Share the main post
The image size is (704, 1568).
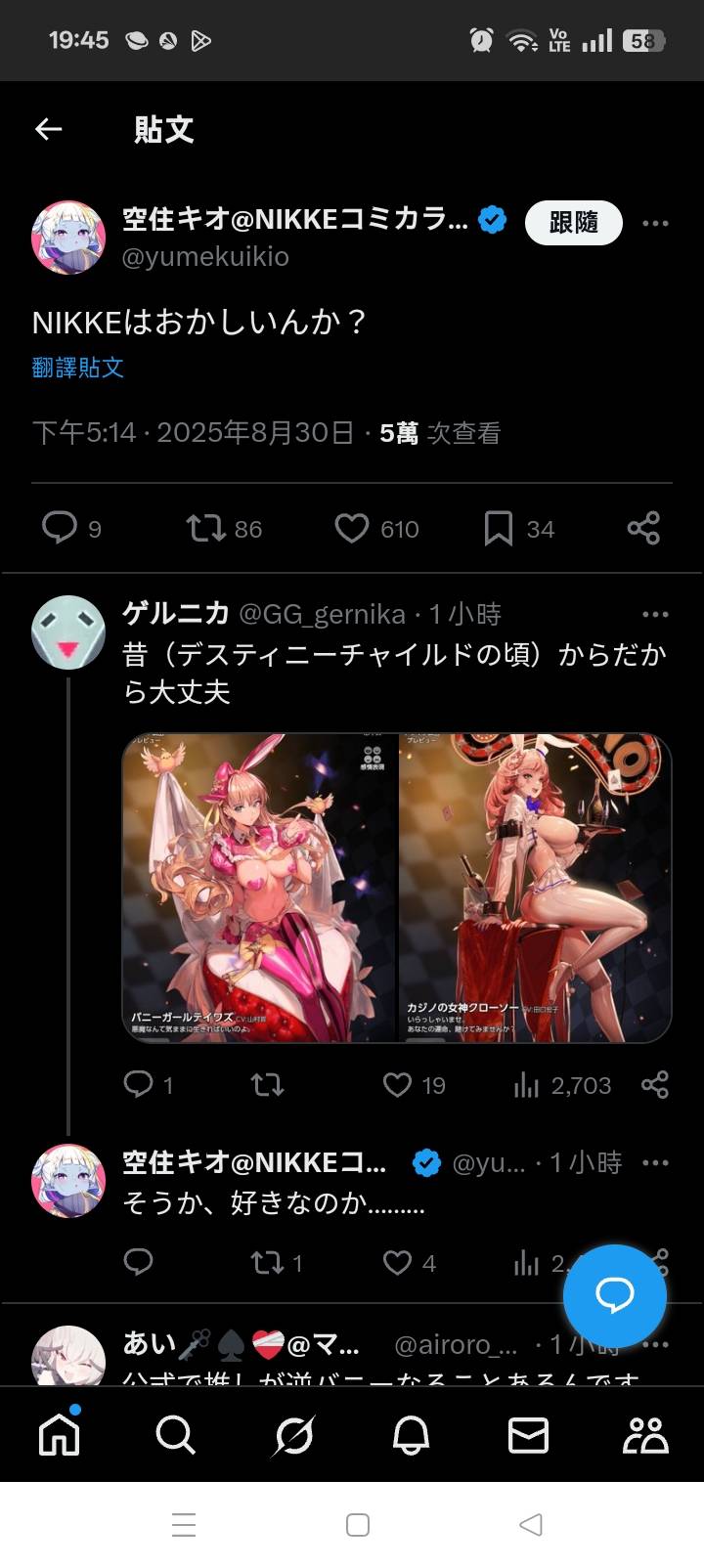coord(643,528)
